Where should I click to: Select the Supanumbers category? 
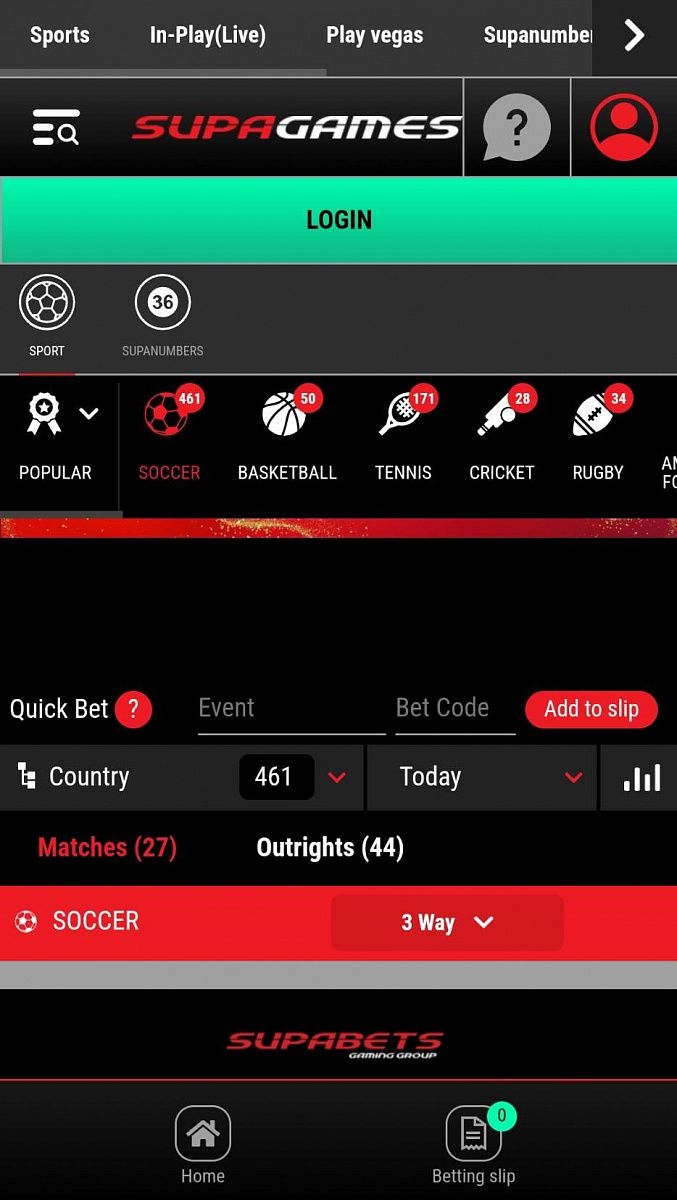pos(162,316)
